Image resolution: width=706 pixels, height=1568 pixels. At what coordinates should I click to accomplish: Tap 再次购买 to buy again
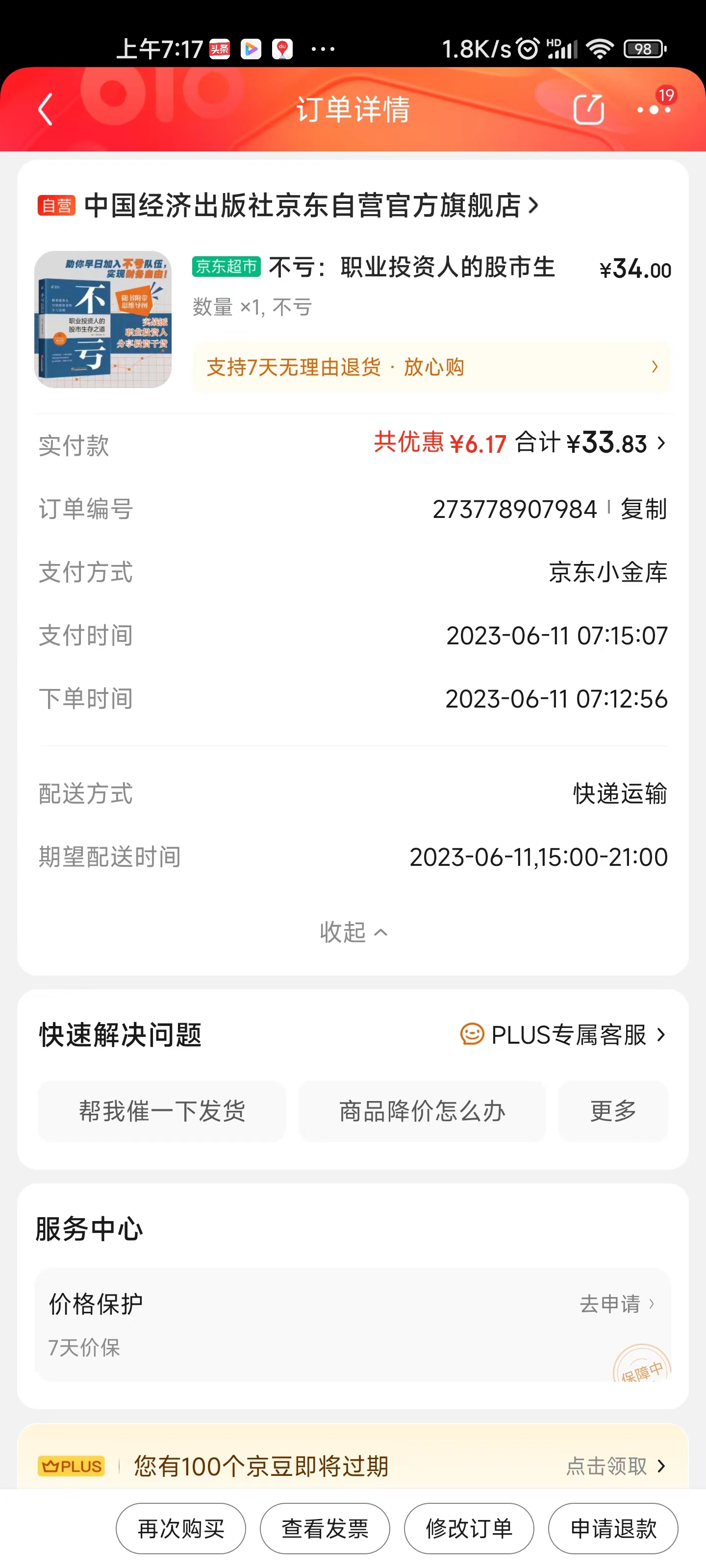(x=181, y=1528)
